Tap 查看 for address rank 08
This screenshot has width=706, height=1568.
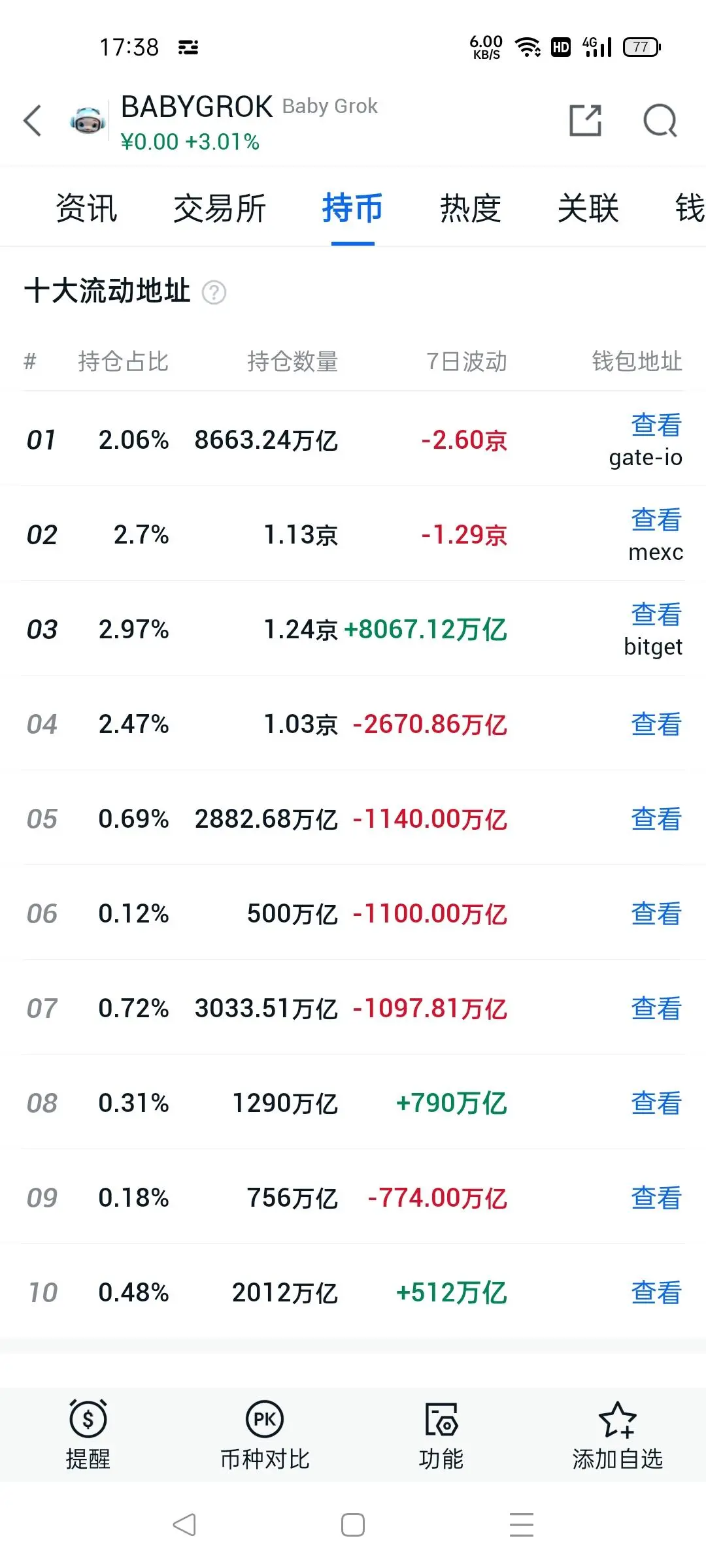click(x=656, y=1103)
